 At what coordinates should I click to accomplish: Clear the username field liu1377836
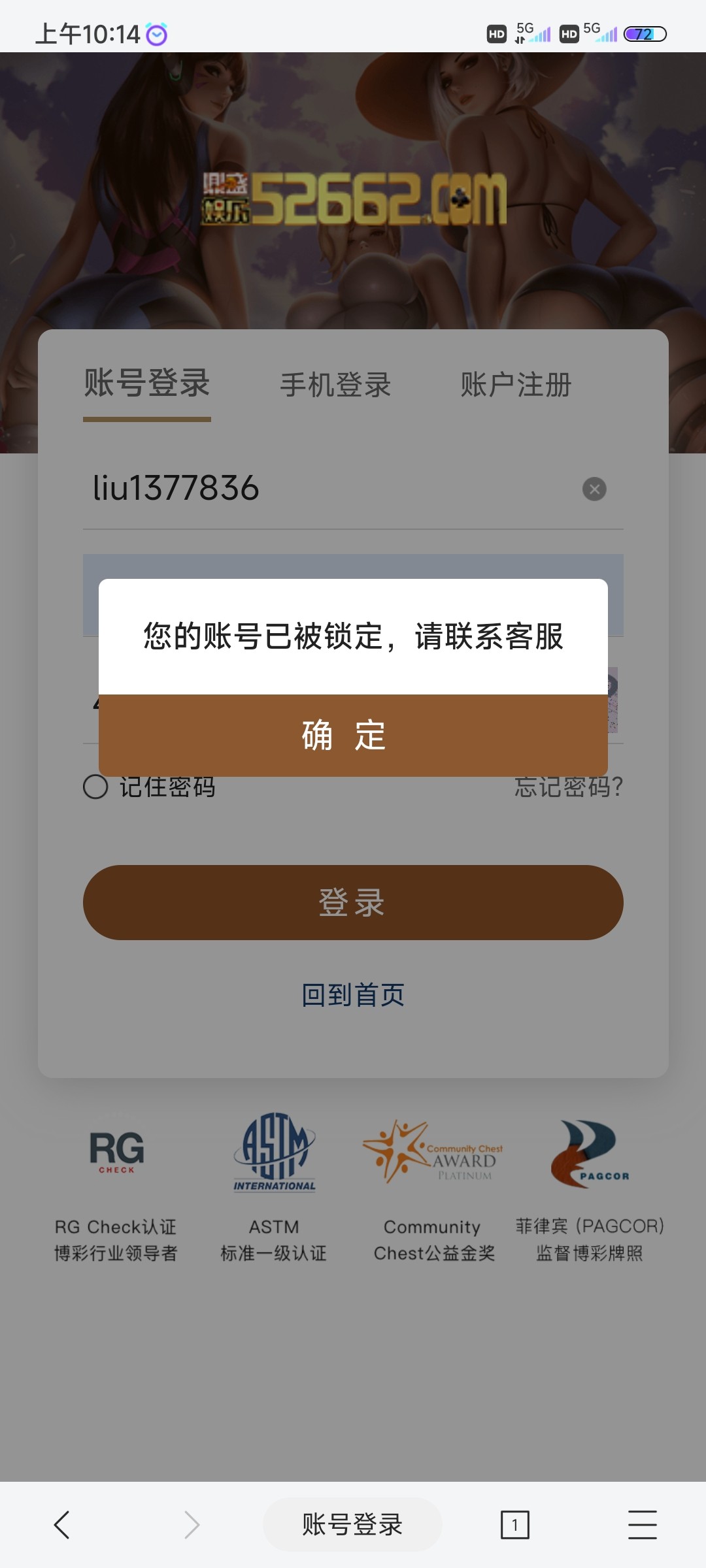tap(594, 489)
